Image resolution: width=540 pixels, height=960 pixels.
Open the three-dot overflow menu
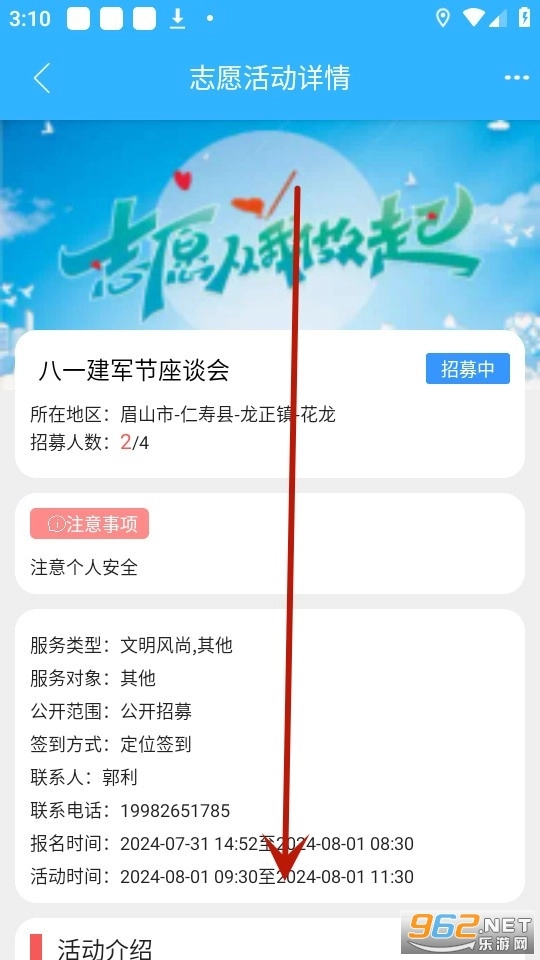[x=516, y=78]
